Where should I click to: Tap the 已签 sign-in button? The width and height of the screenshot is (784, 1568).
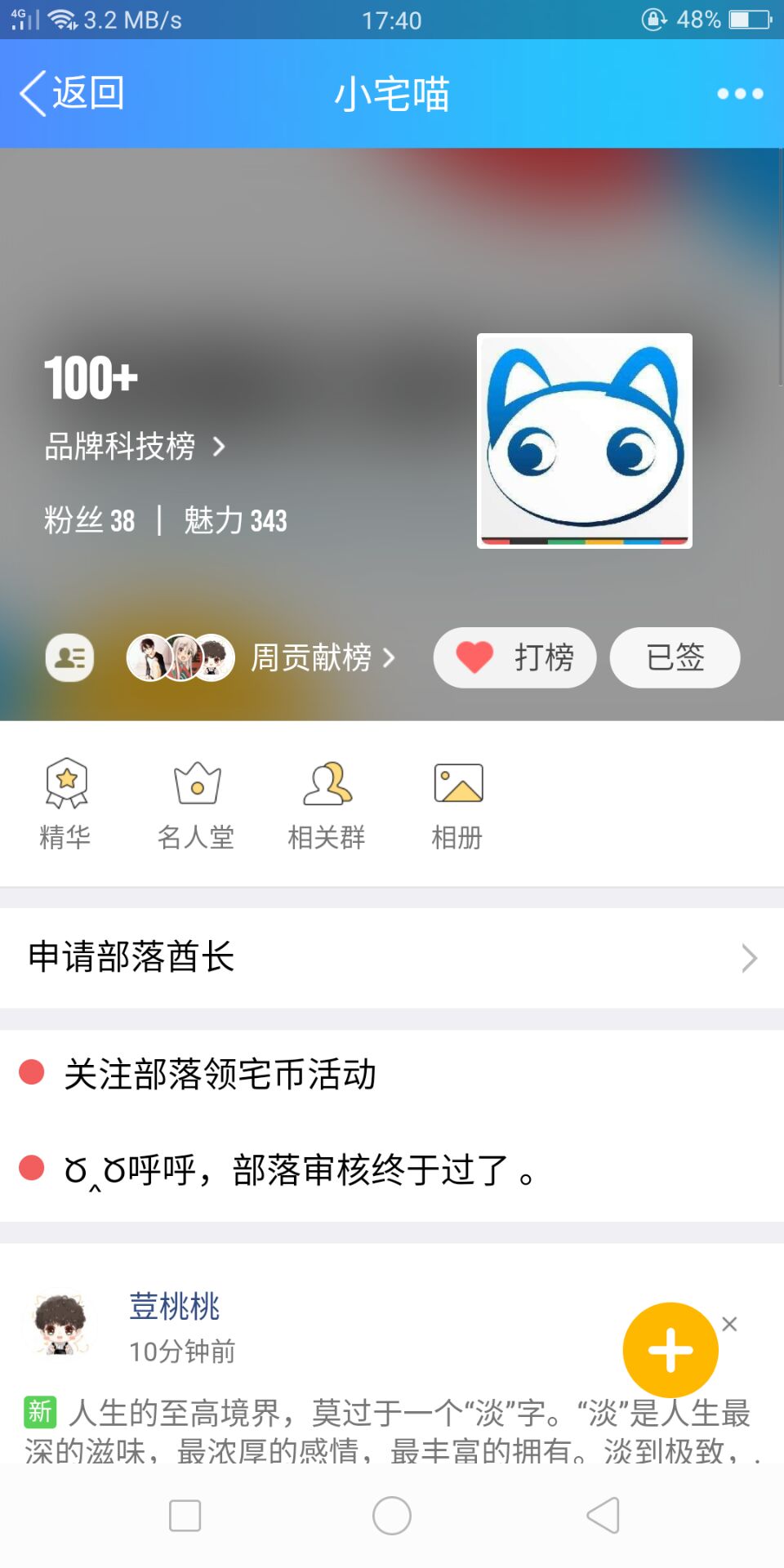coord(675,657)
